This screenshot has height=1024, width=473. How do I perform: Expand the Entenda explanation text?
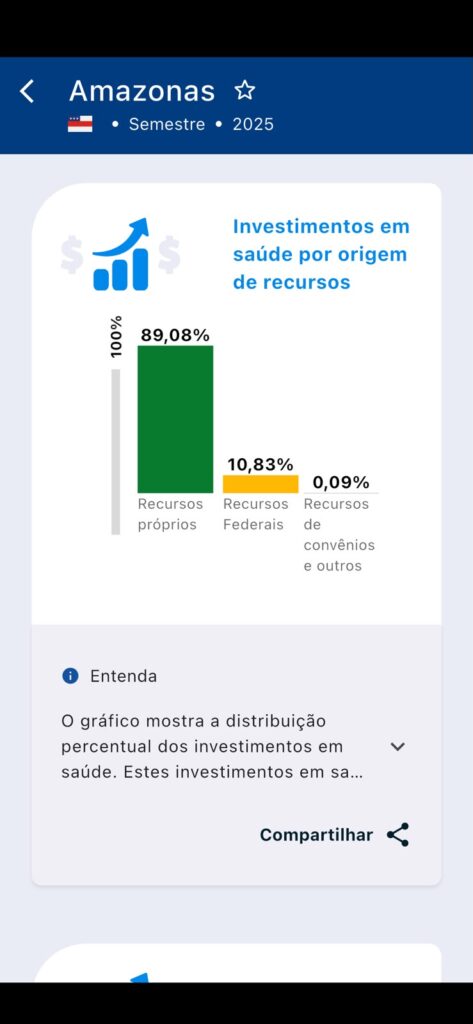[397, 746]
